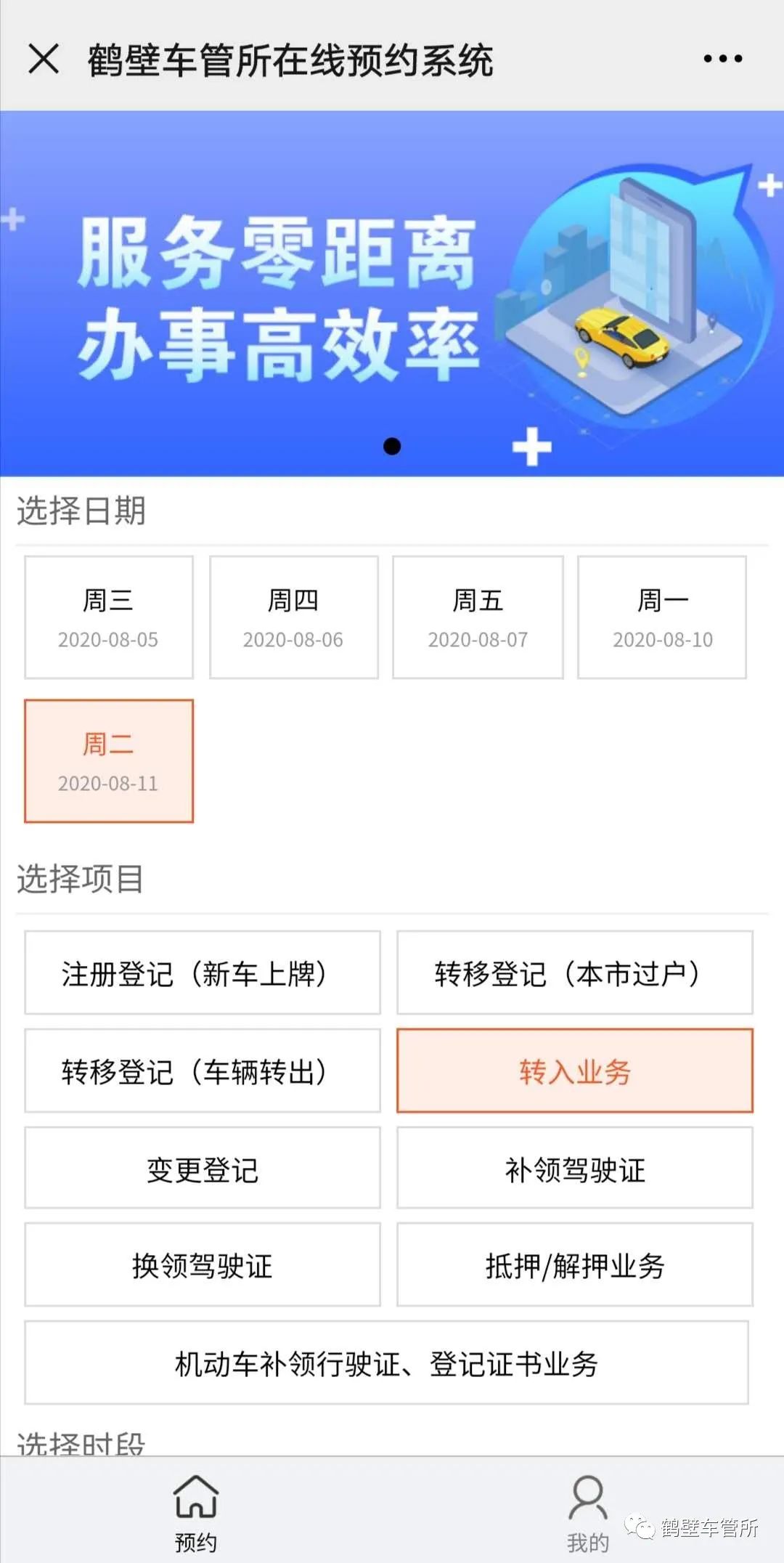784x1563 pixels.
Task: Choose 周五 2020-08-07 date
Action: point(478,617)
